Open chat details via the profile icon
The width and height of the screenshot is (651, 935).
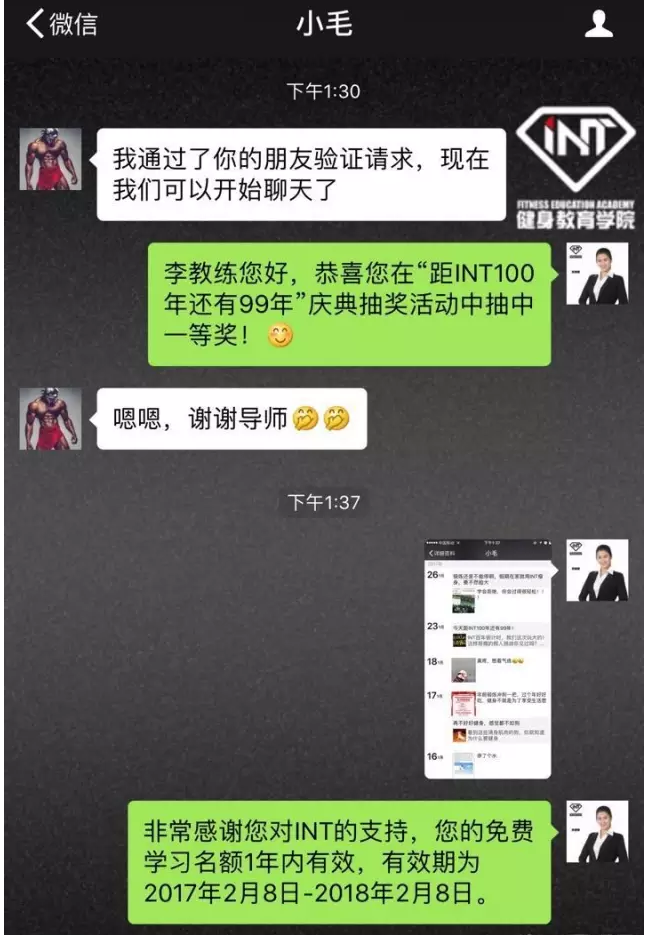598,25
